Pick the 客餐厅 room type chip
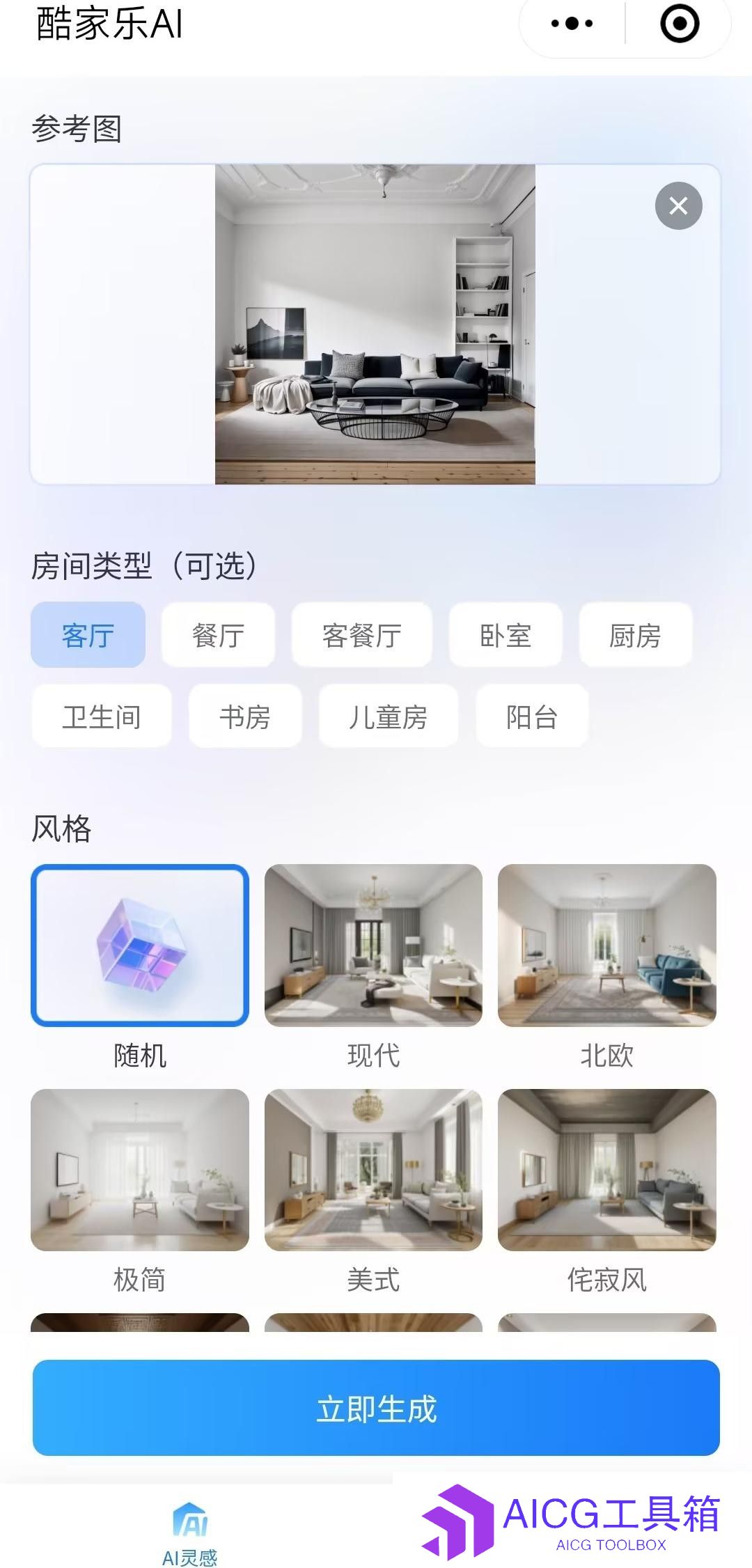The image size is (752, 1568). click(x=361, y=635)
